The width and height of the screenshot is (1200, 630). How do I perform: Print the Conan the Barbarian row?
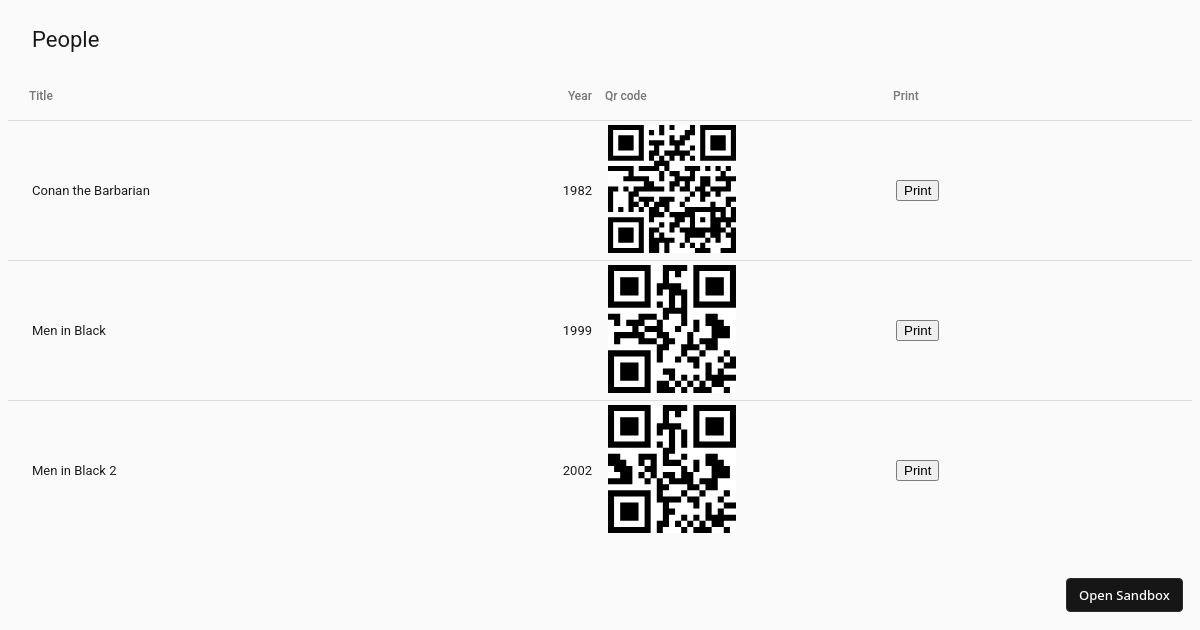coord(917,191)
